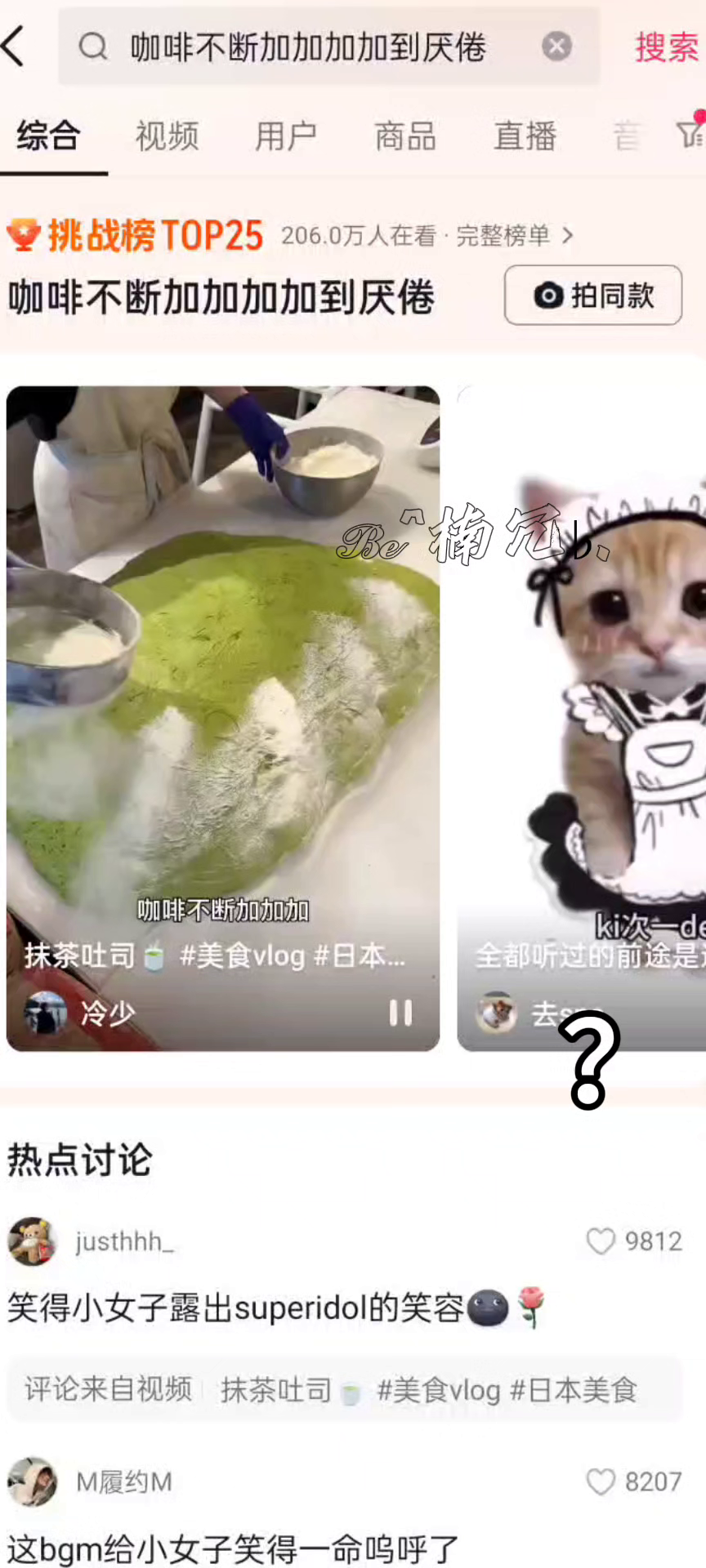
Task: Switch to the 用户 tab
Action: pyautogui.click(x=286, y=136)
